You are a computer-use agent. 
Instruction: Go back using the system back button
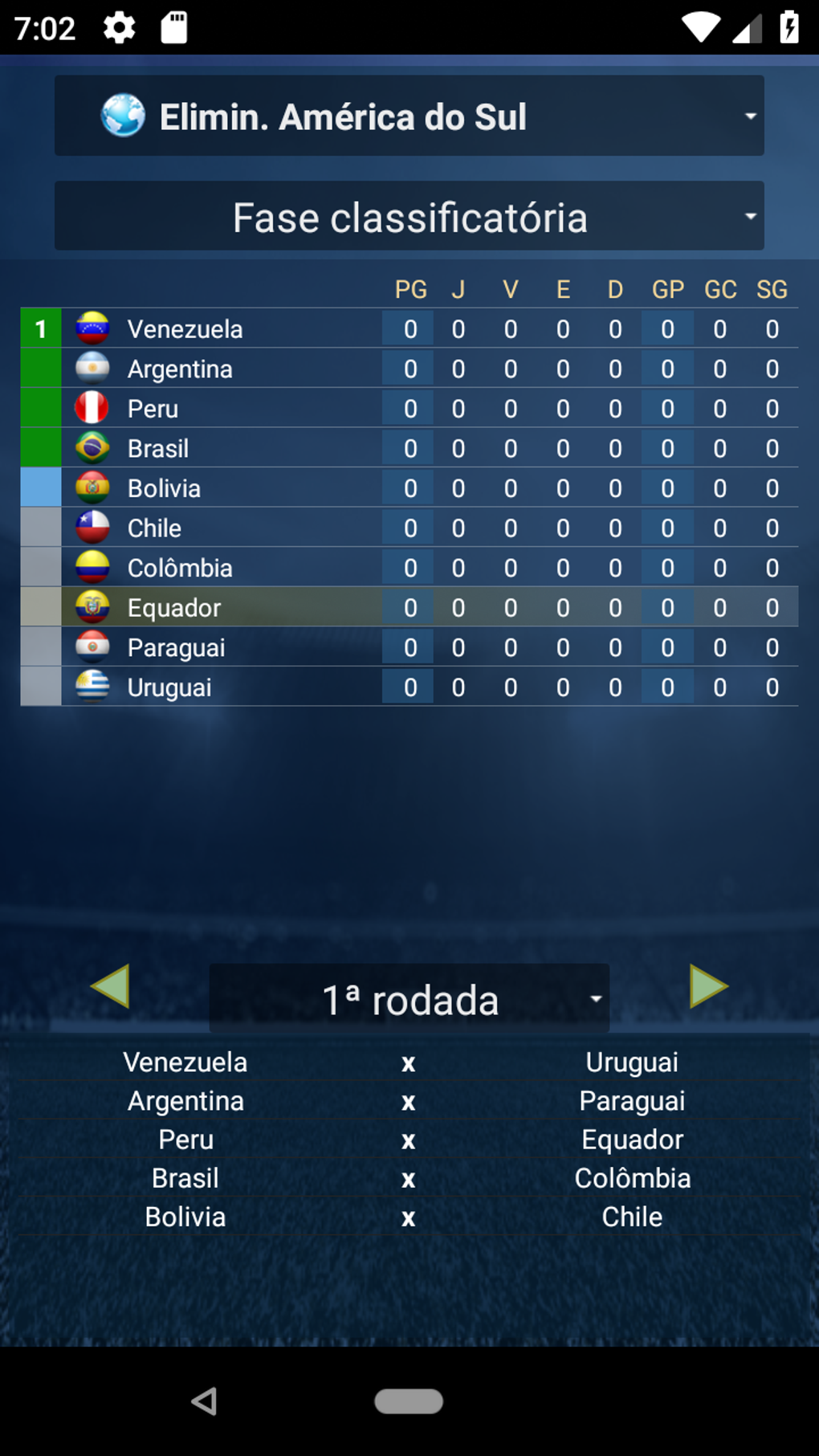205,1401
